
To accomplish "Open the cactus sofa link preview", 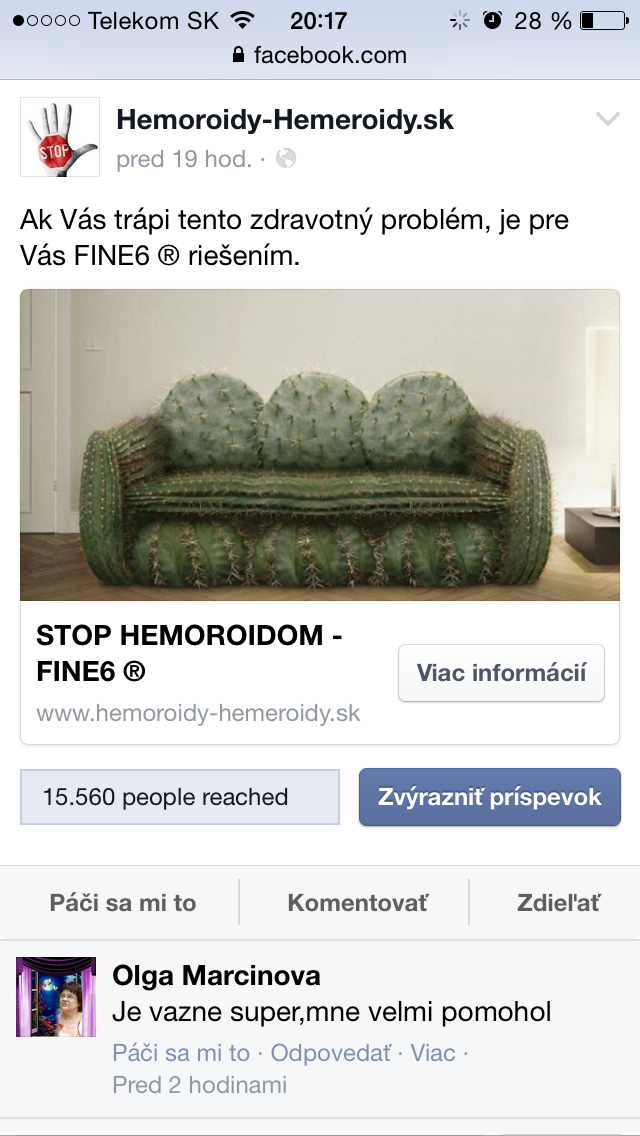I will pyautogui.click(x=320, y=445).
